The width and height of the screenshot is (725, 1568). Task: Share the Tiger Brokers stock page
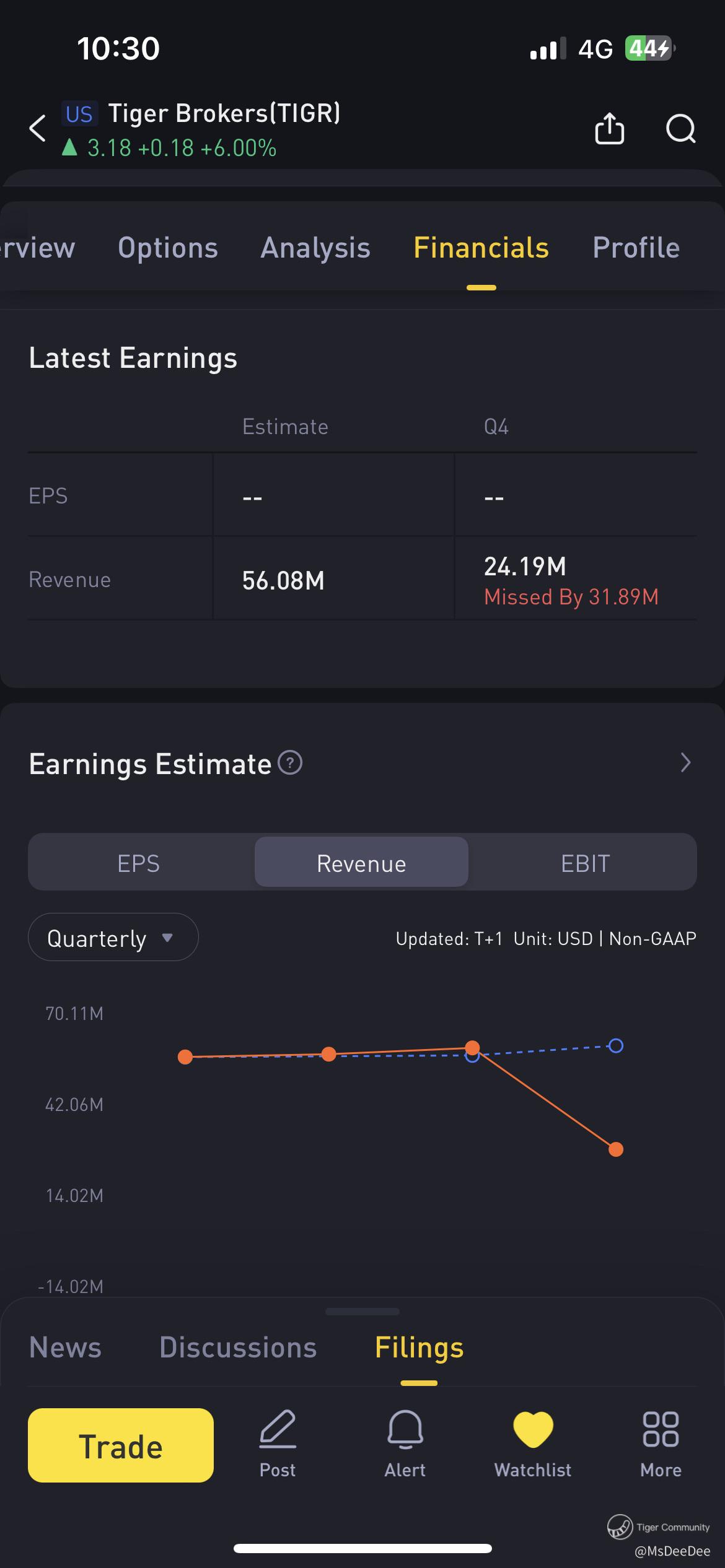click(x=609, y=129)
